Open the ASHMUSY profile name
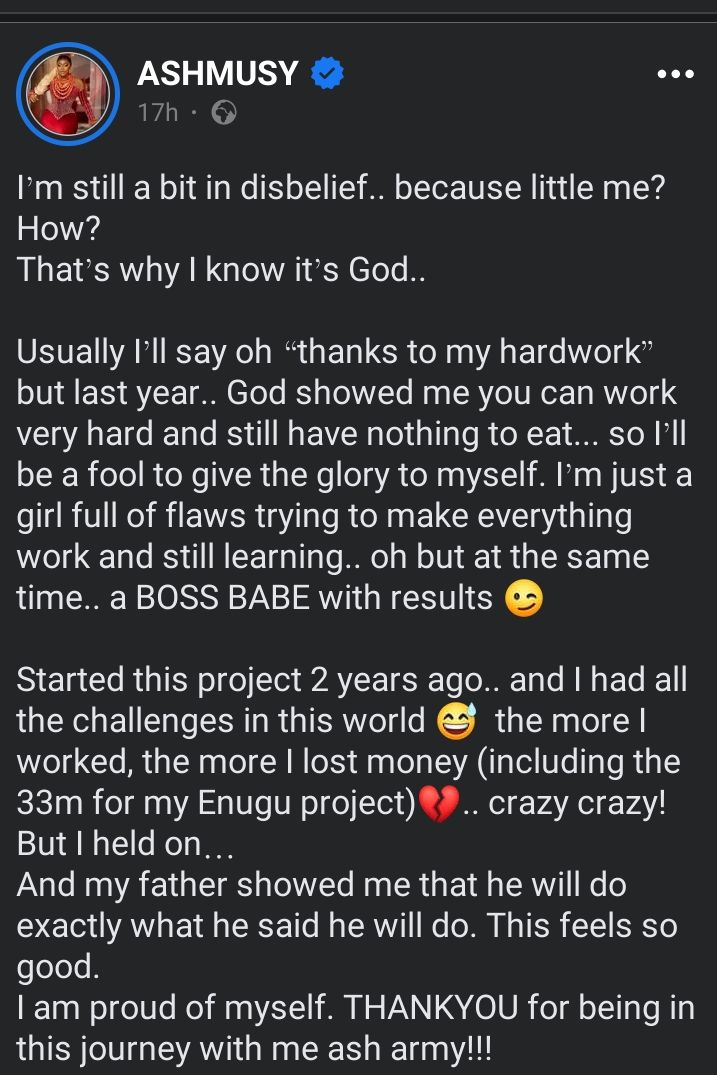Viewport: 717px width, 1075px height. pyautogui.click(x=217, y=74)
